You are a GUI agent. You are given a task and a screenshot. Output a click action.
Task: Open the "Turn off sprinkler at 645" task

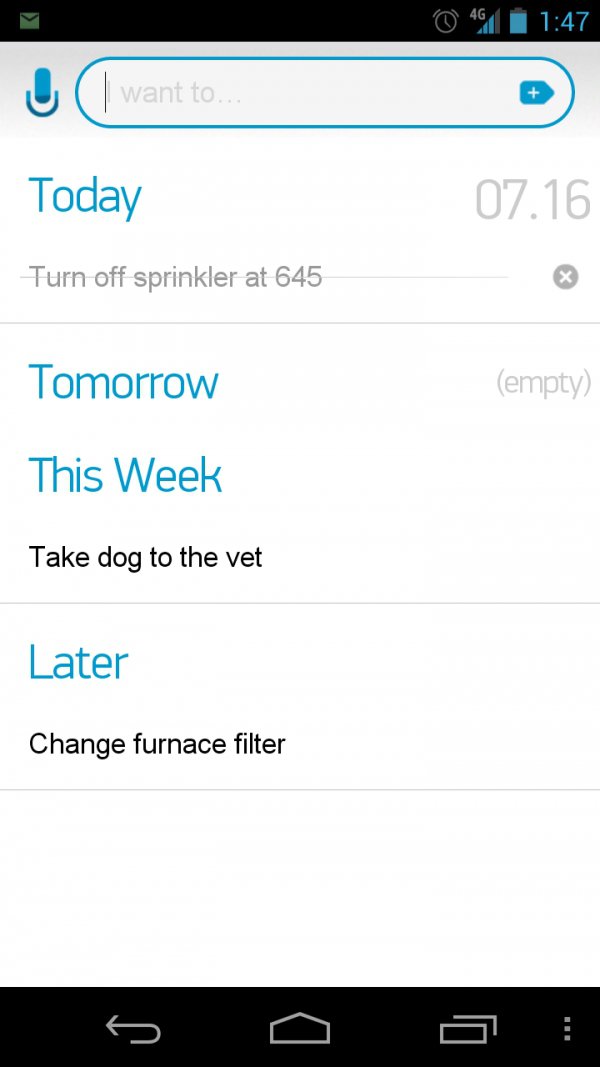click(x=176, y=277)
